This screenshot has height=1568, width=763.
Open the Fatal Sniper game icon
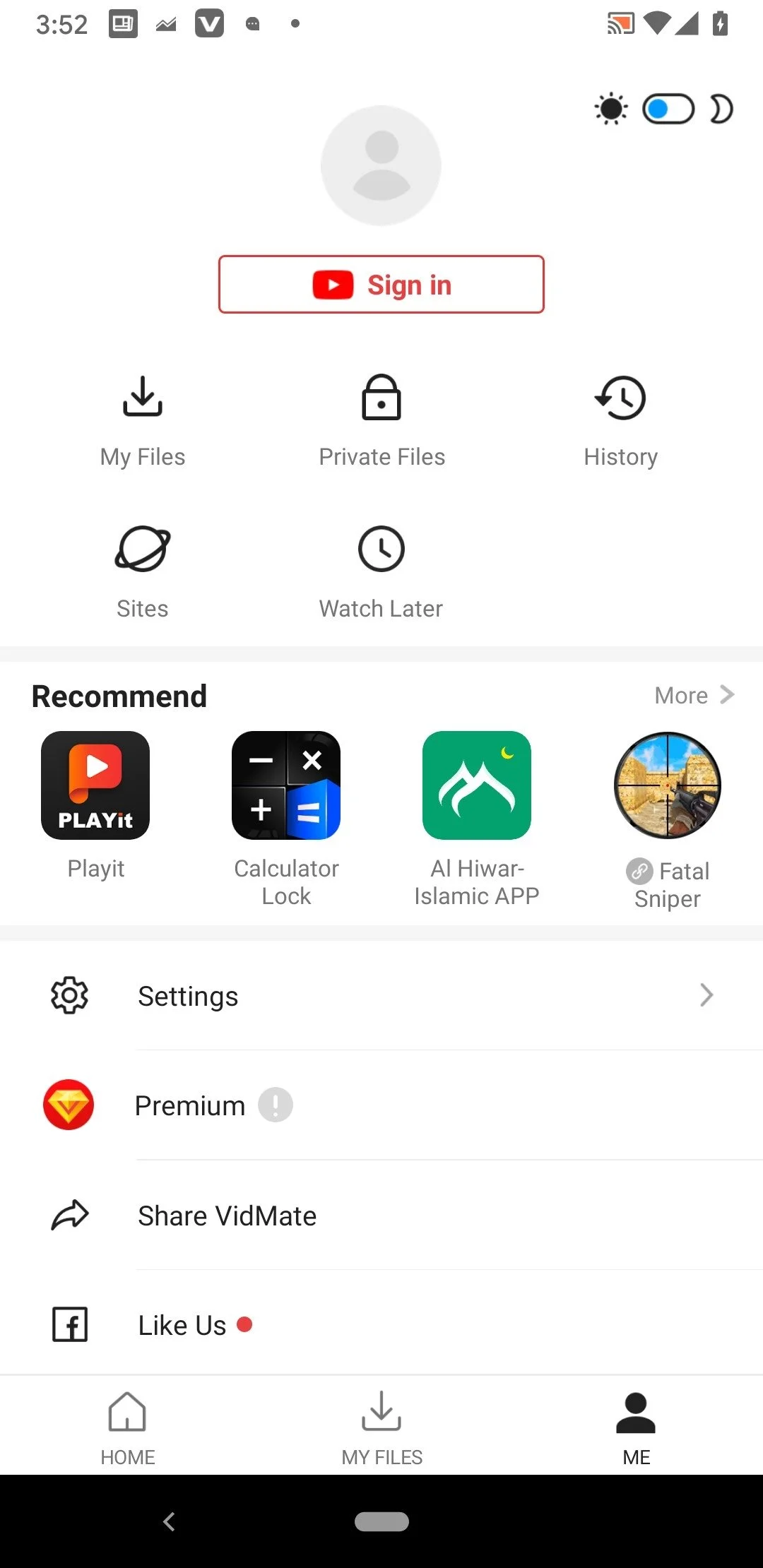click(x=666, y=785)
